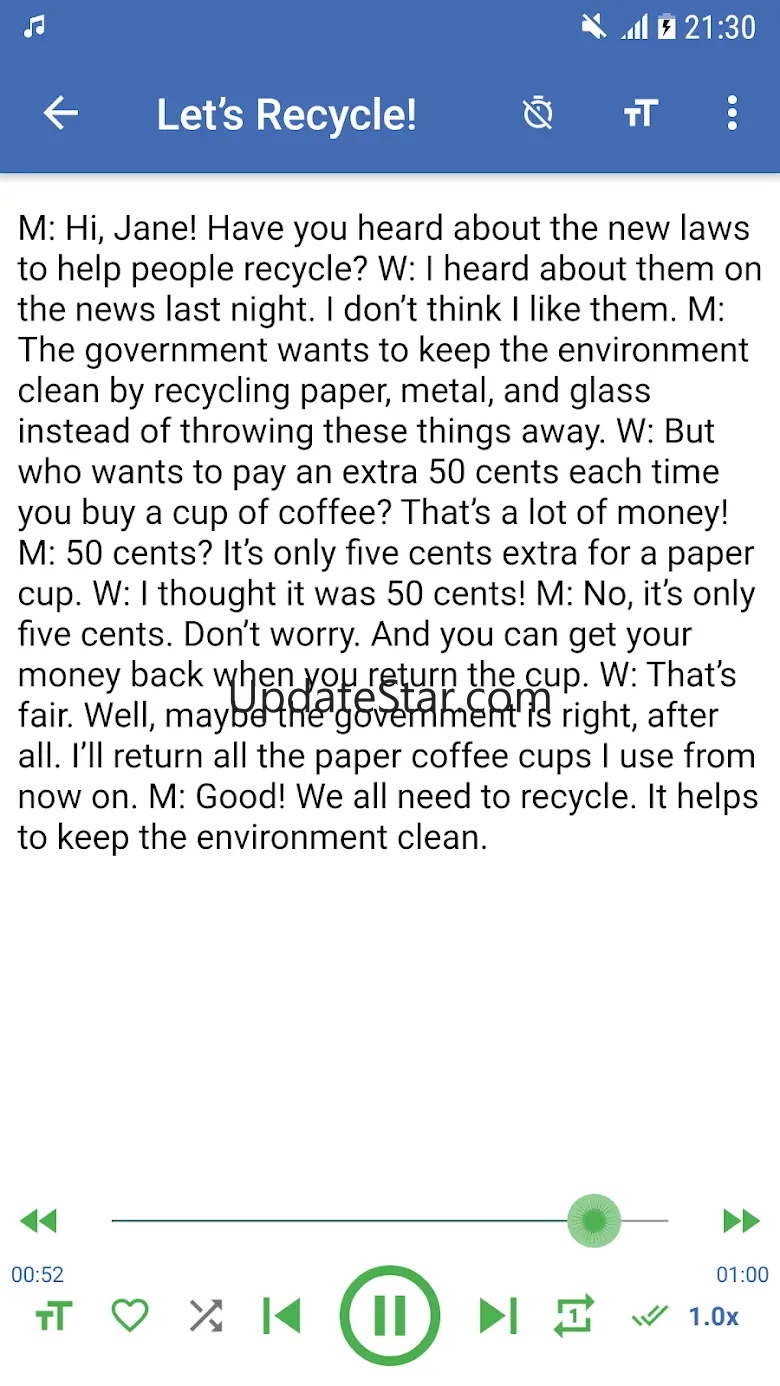
Task: Open the sleep timer icon
Action: [538, 114]
